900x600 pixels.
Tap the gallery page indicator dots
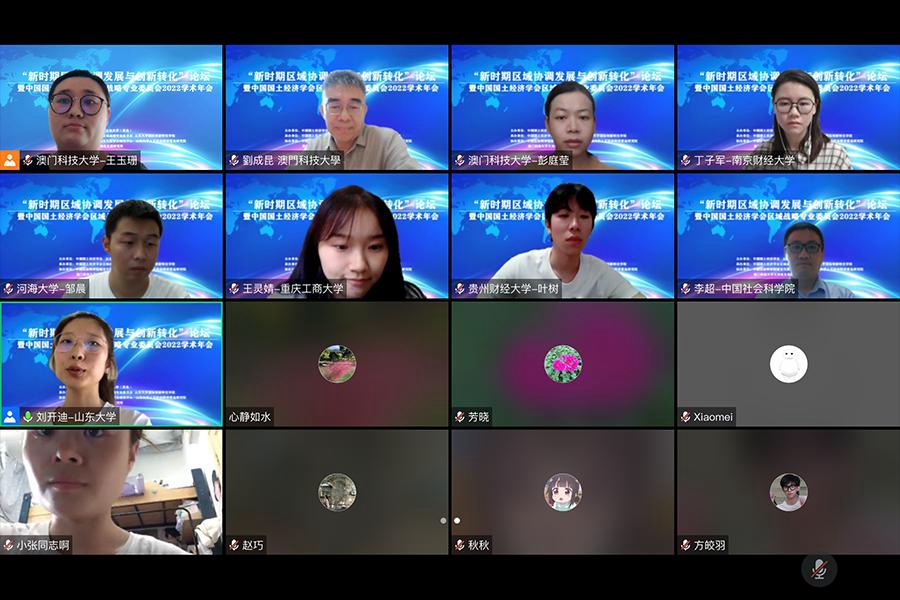[450, 520]
